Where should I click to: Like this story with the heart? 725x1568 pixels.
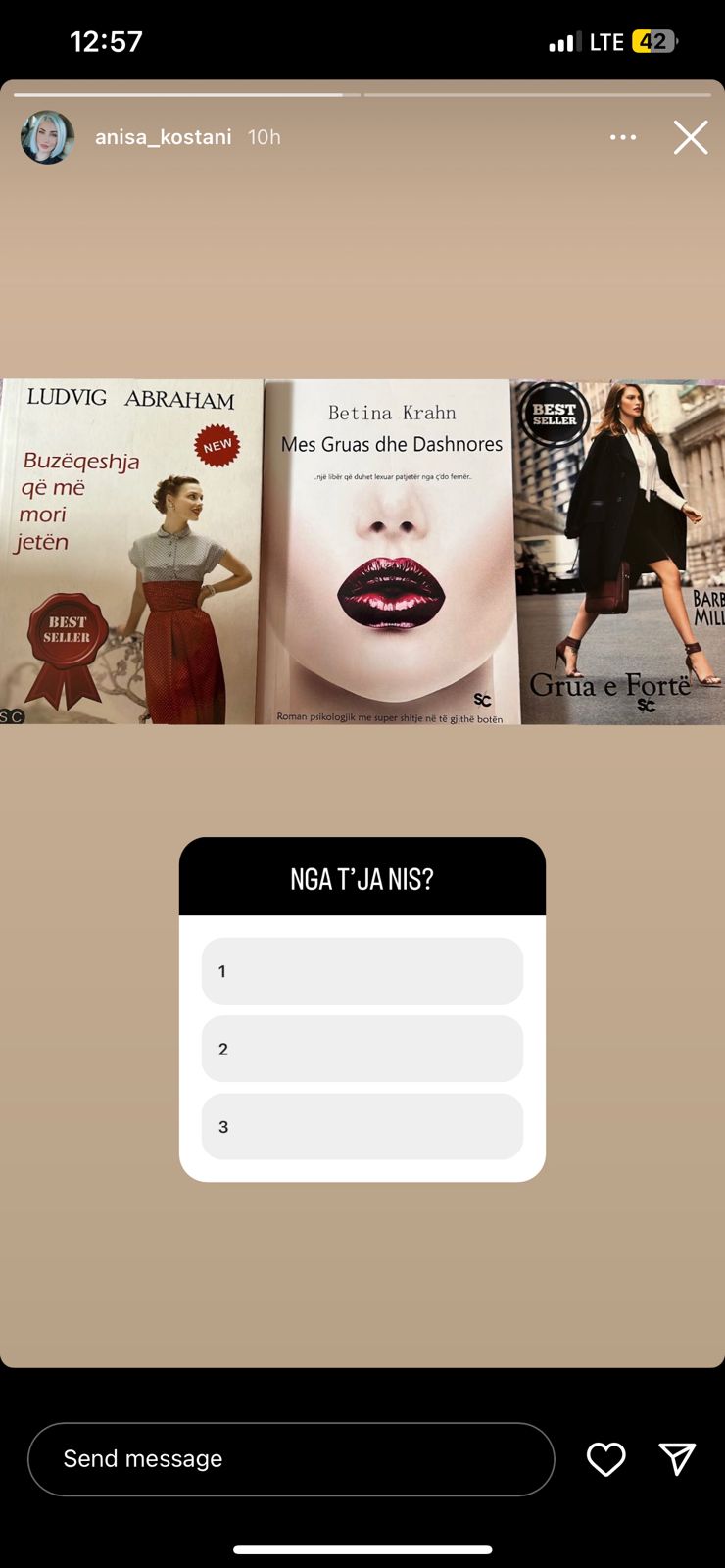click(606, 1459)
